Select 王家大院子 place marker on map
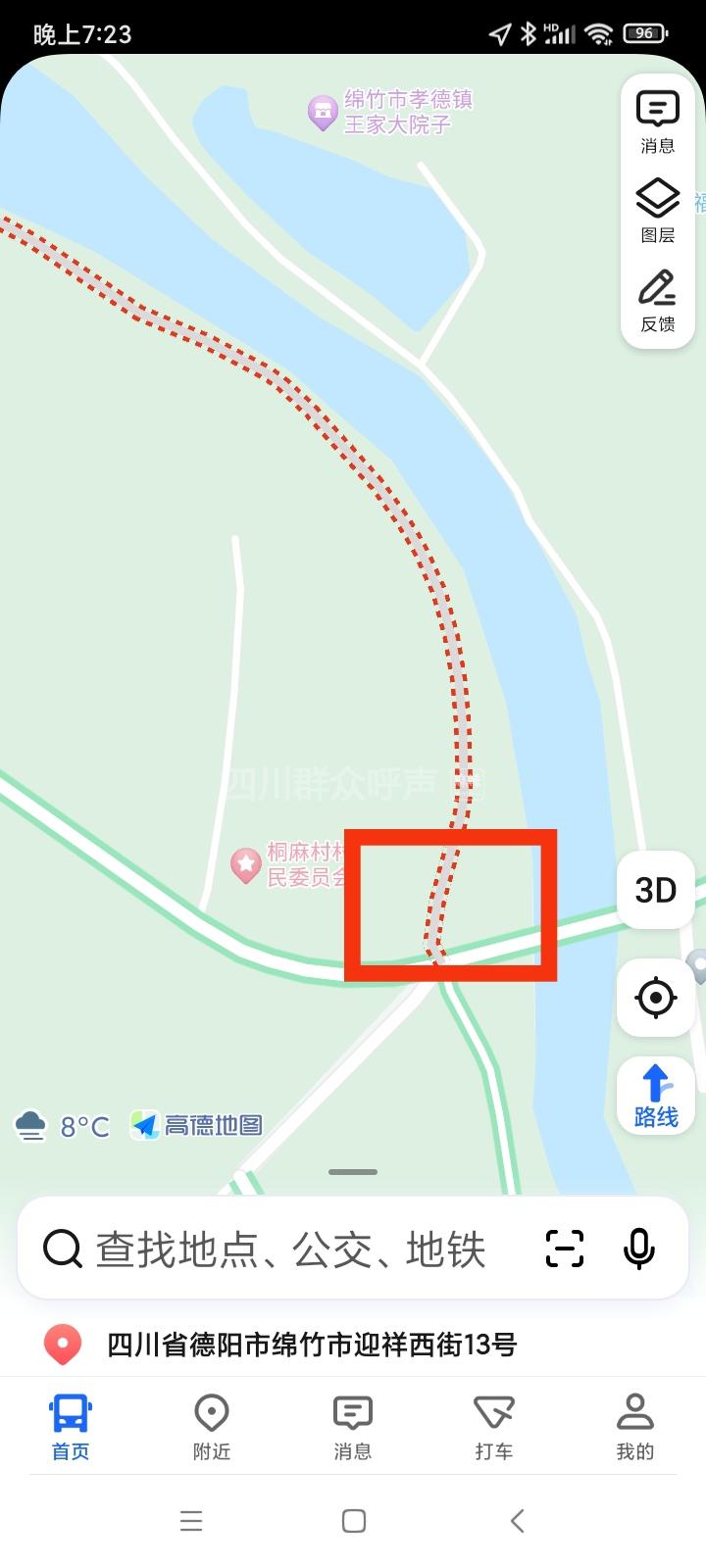706x1568 pixels. [323, 113]
